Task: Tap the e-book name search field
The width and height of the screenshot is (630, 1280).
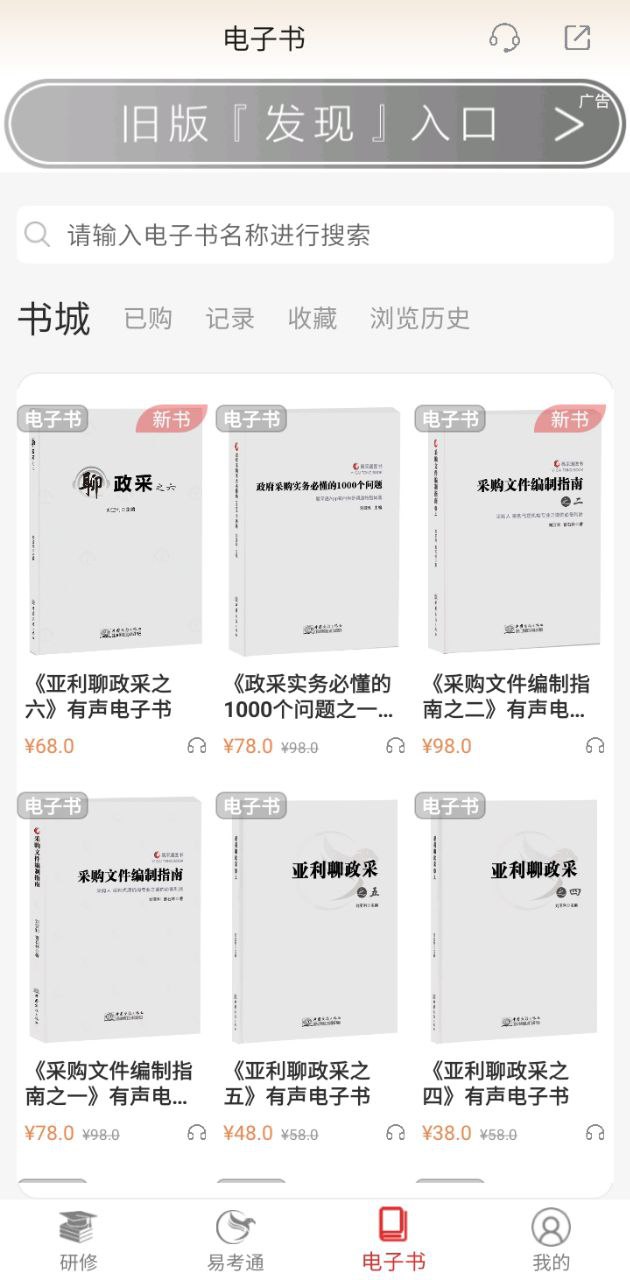Action: click(x=315, y=235)
